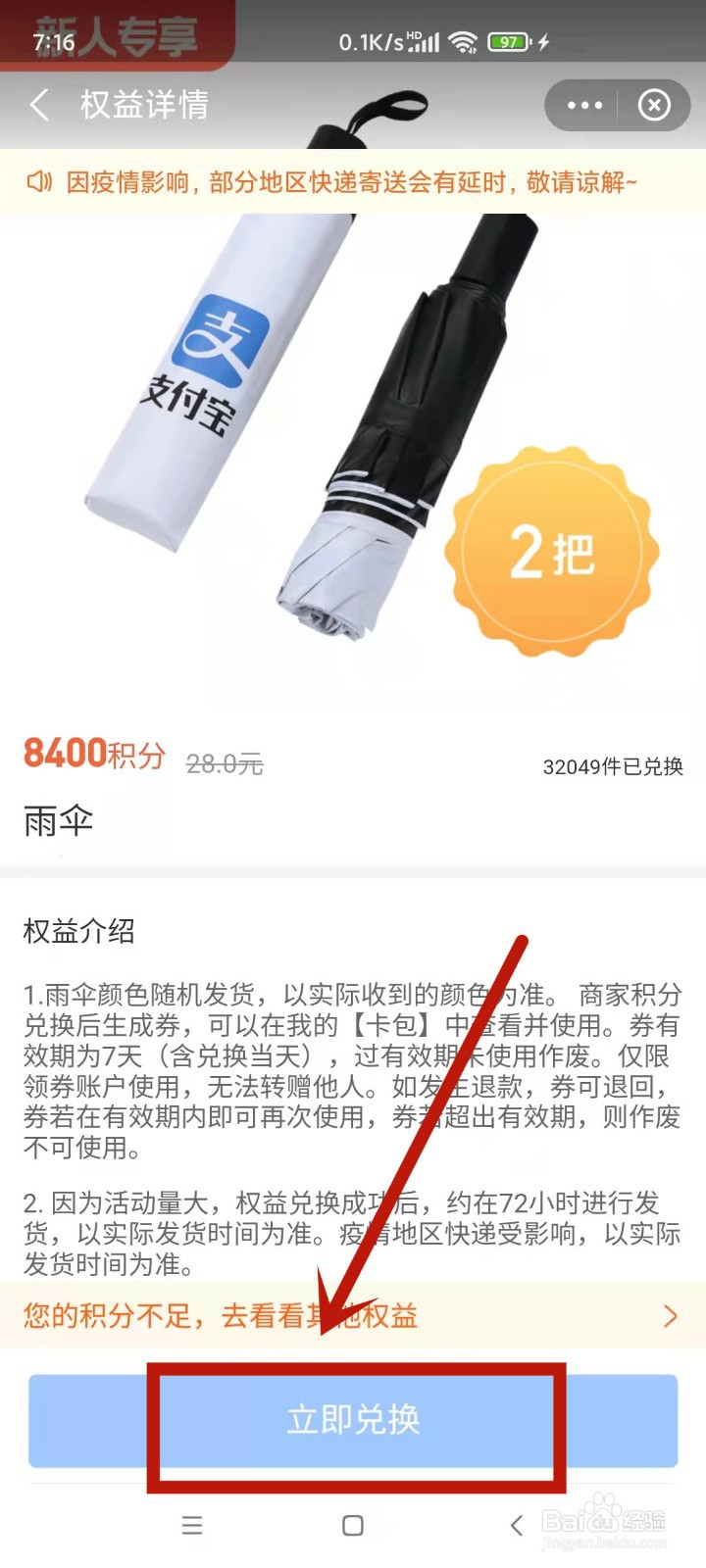Tap the back chevron in bottom navigation bar
The image size is (706, 1568).
pos(517,1526)
